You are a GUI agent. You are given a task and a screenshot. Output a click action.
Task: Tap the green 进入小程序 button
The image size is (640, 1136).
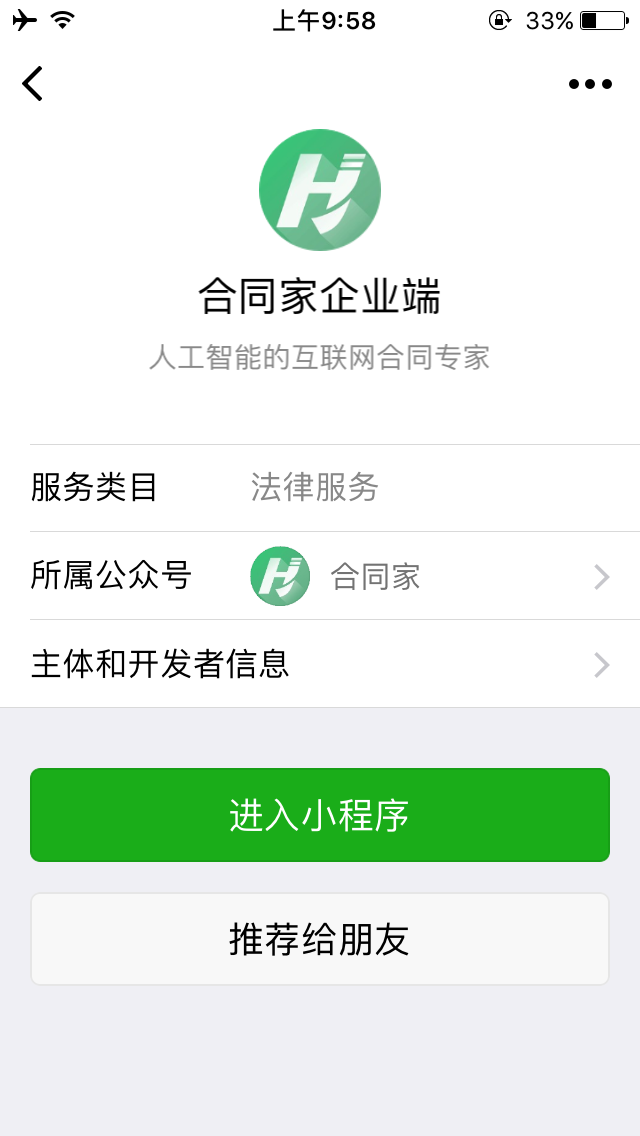pyautogui.click(x=320, y=815)
